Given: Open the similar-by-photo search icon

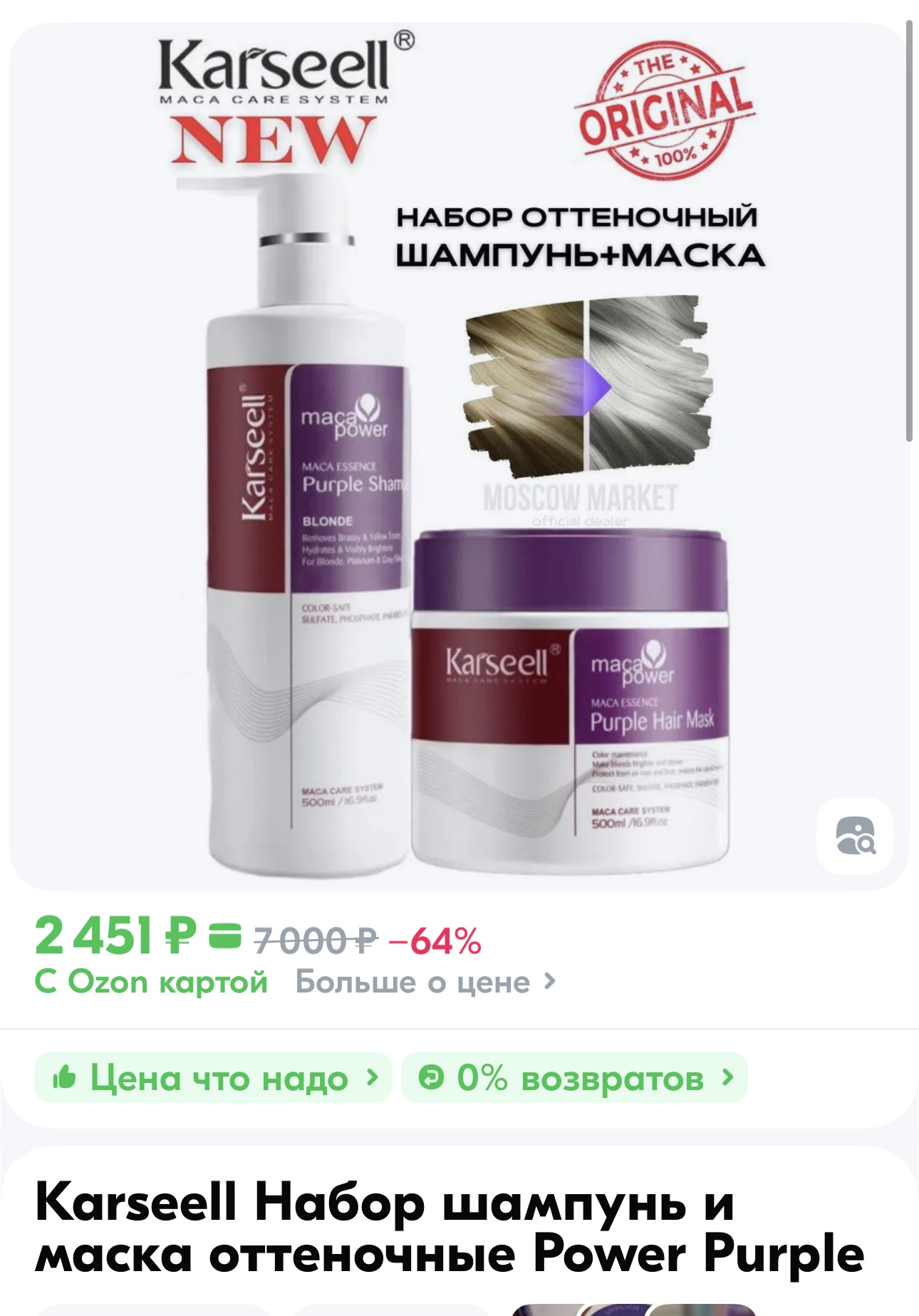Looking at the screenshot, I should (855, 835).
